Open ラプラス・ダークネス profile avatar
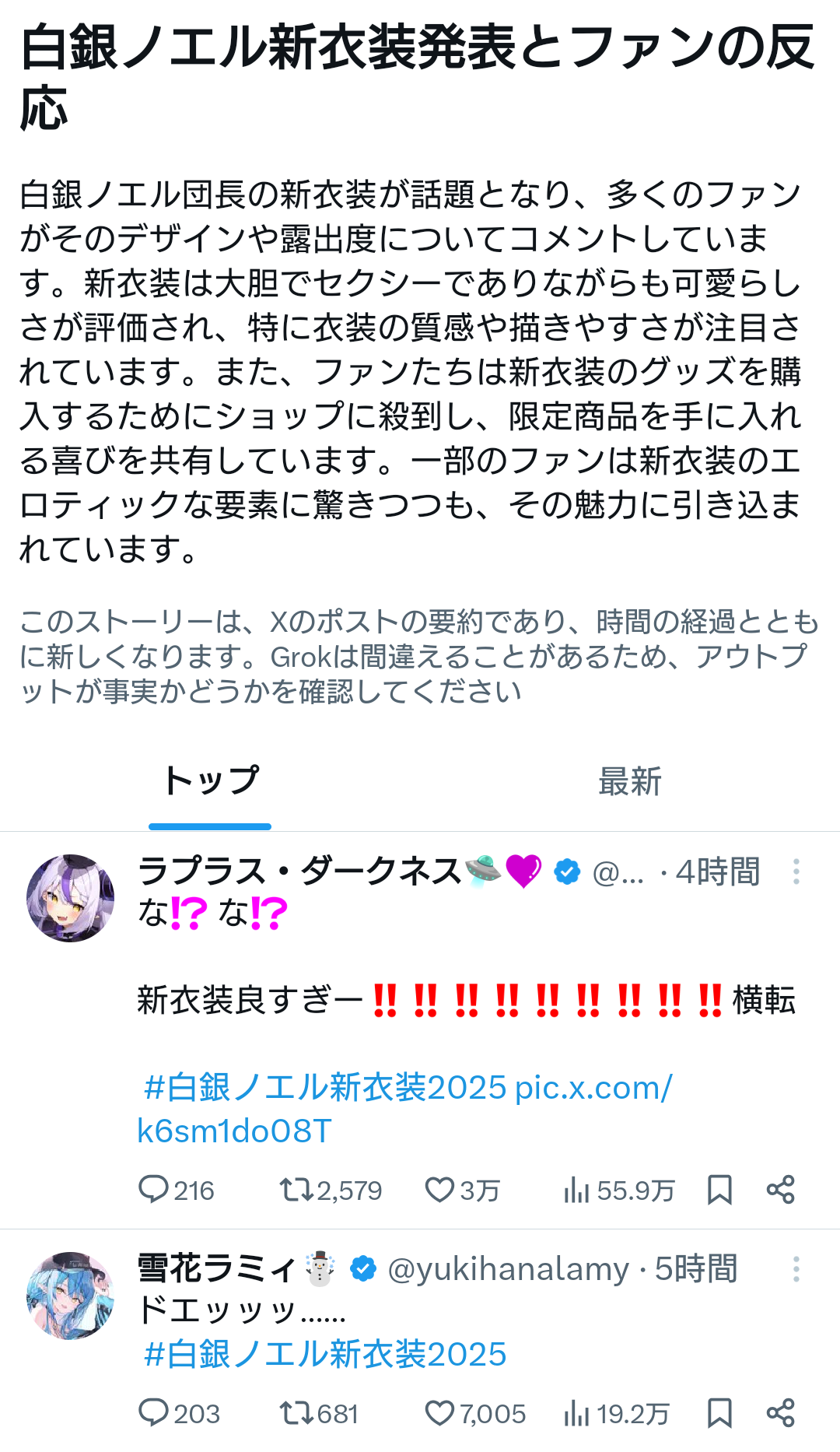The image size is (840, 1452). tap(70, 898)
